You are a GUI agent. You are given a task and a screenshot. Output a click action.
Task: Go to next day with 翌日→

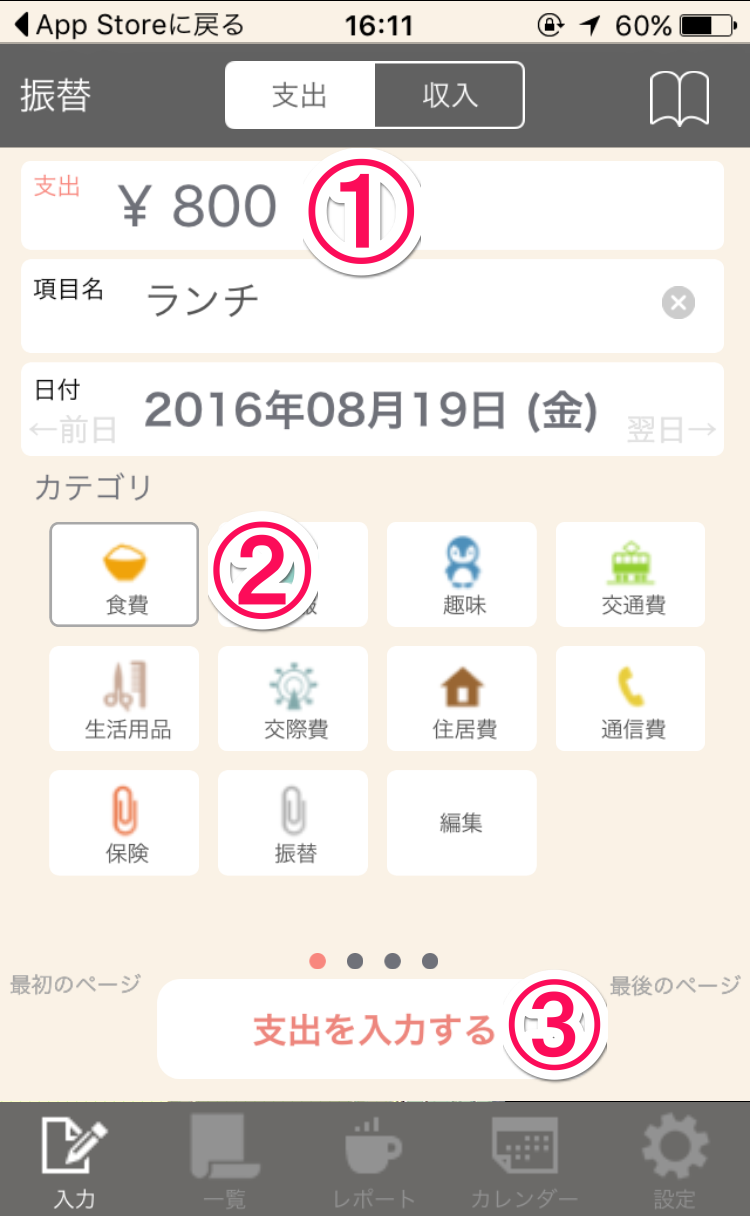[672, 431]
